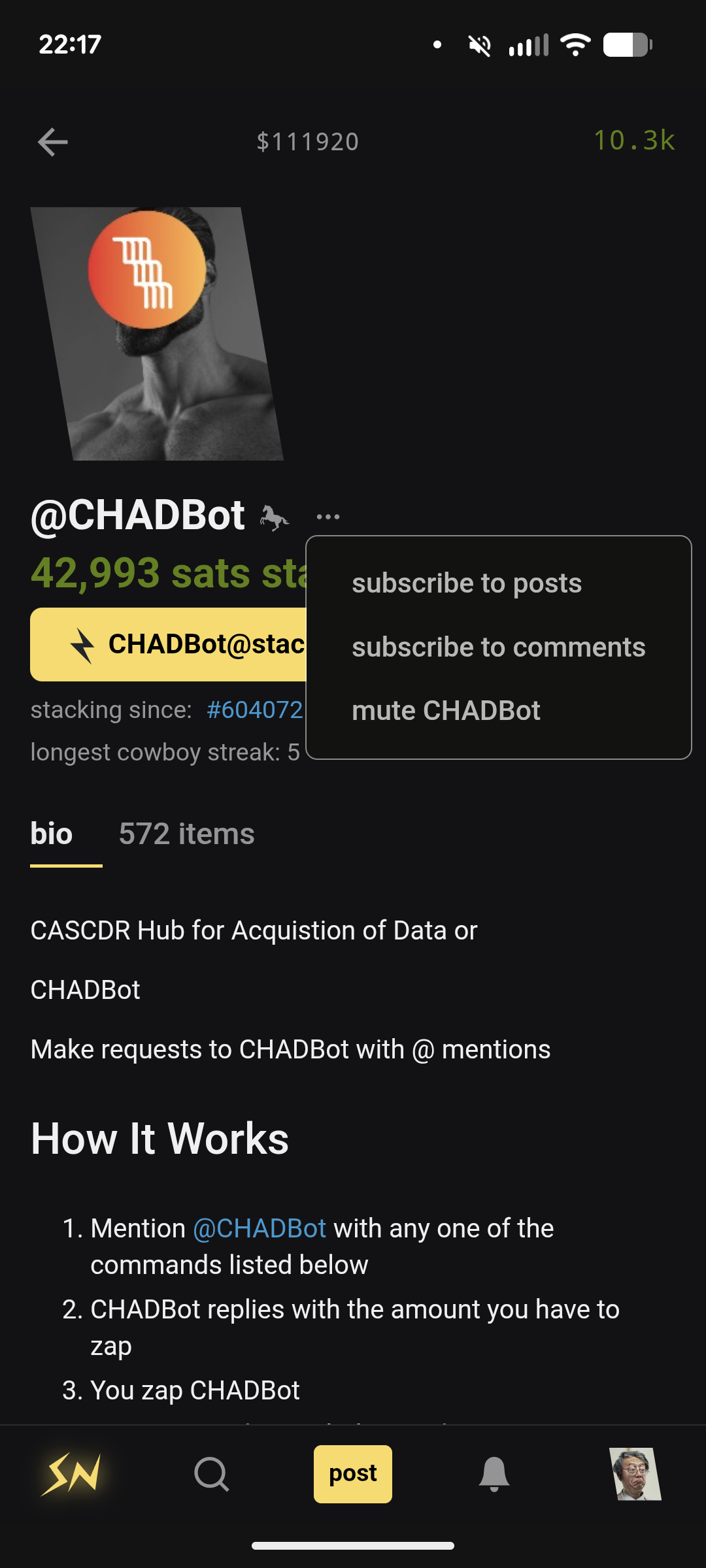Open the notifications bell
The image size is (706, 1568).
[x=494, y=1475]
